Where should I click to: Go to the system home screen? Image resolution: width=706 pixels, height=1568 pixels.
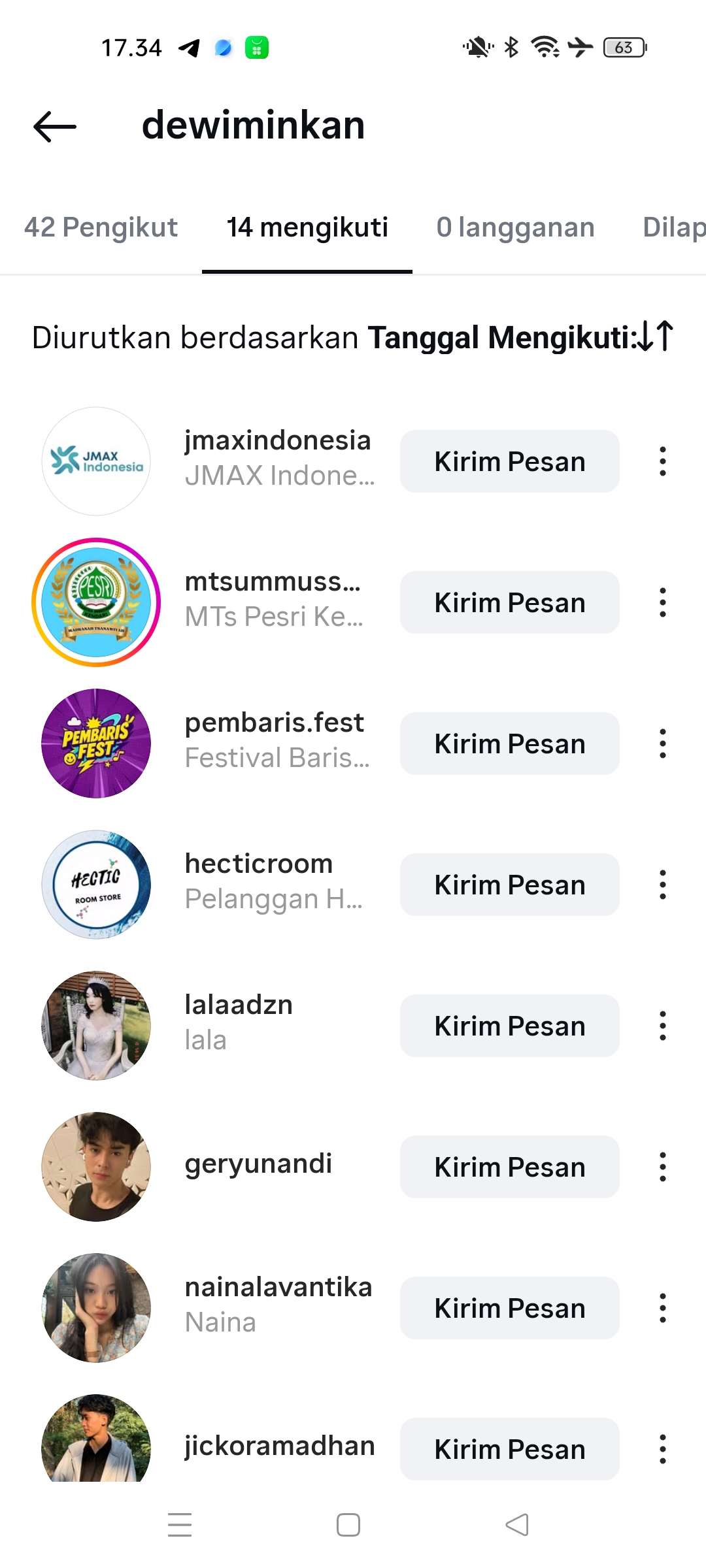[348, 1525]
